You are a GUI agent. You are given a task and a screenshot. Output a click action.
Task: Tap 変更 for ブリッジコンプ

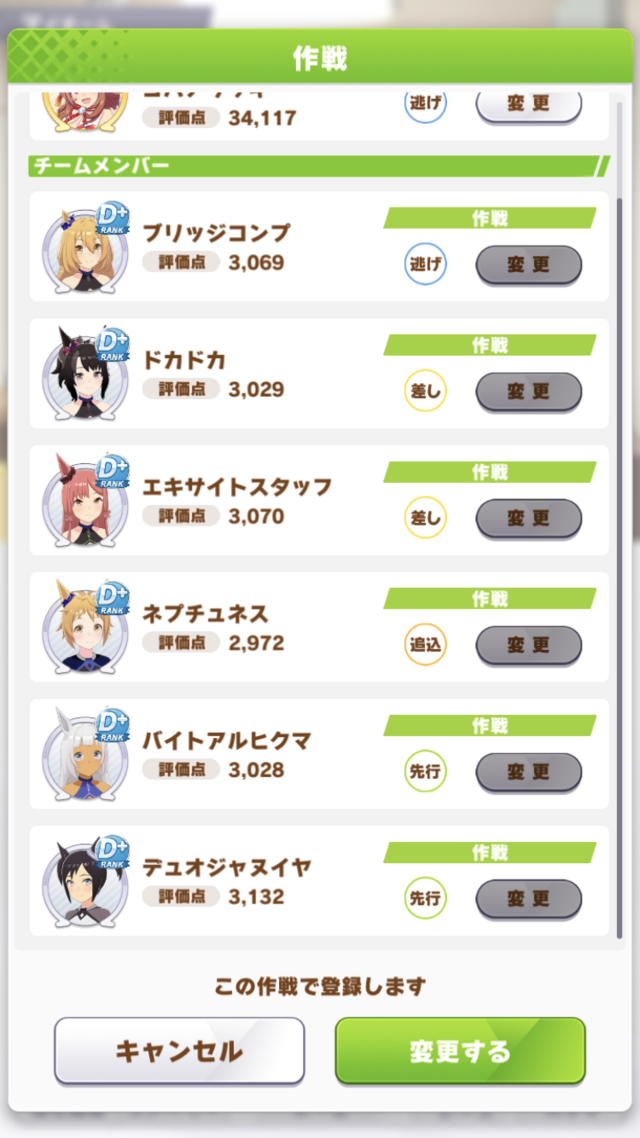(x=528, y=265)
